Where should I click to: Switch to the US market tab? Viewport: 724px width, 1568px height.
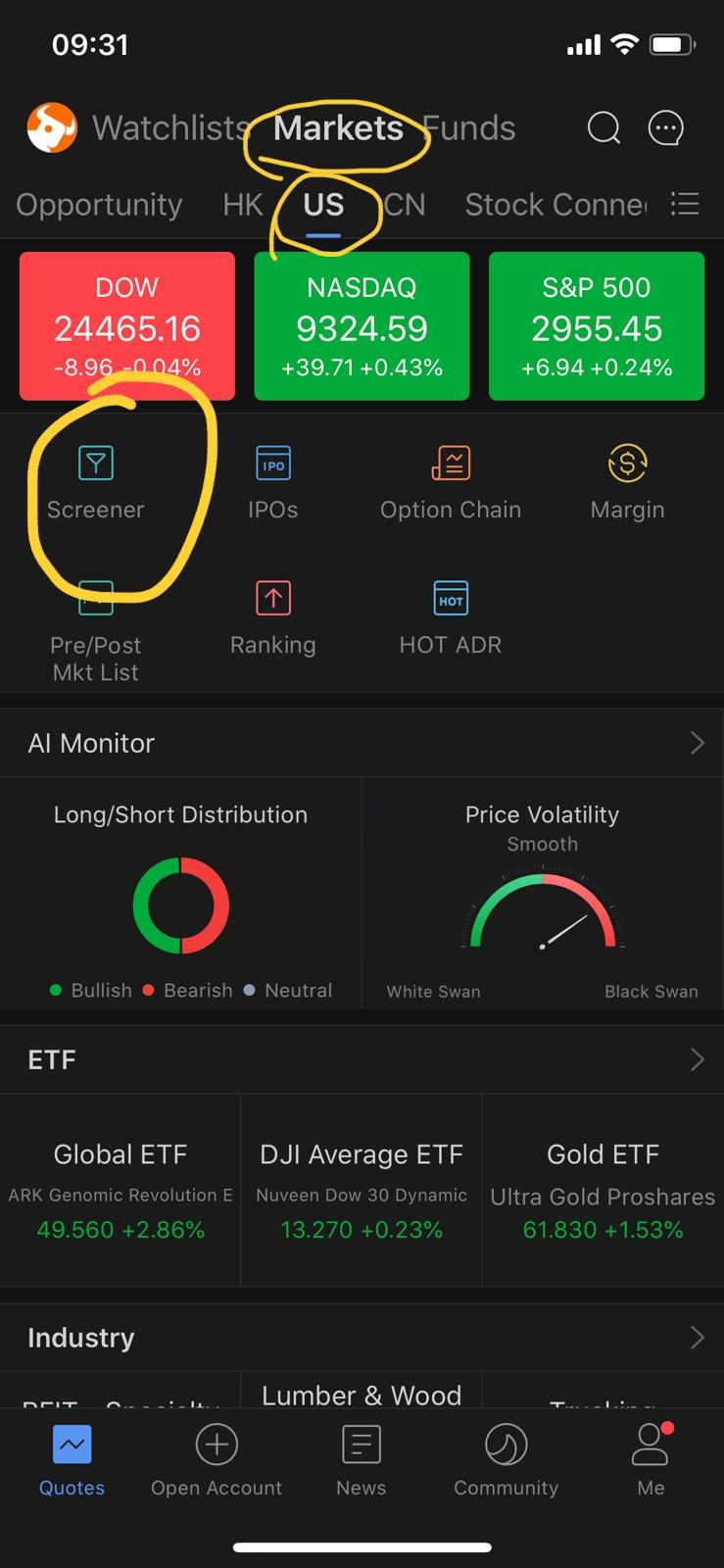(x=324, y=205)
